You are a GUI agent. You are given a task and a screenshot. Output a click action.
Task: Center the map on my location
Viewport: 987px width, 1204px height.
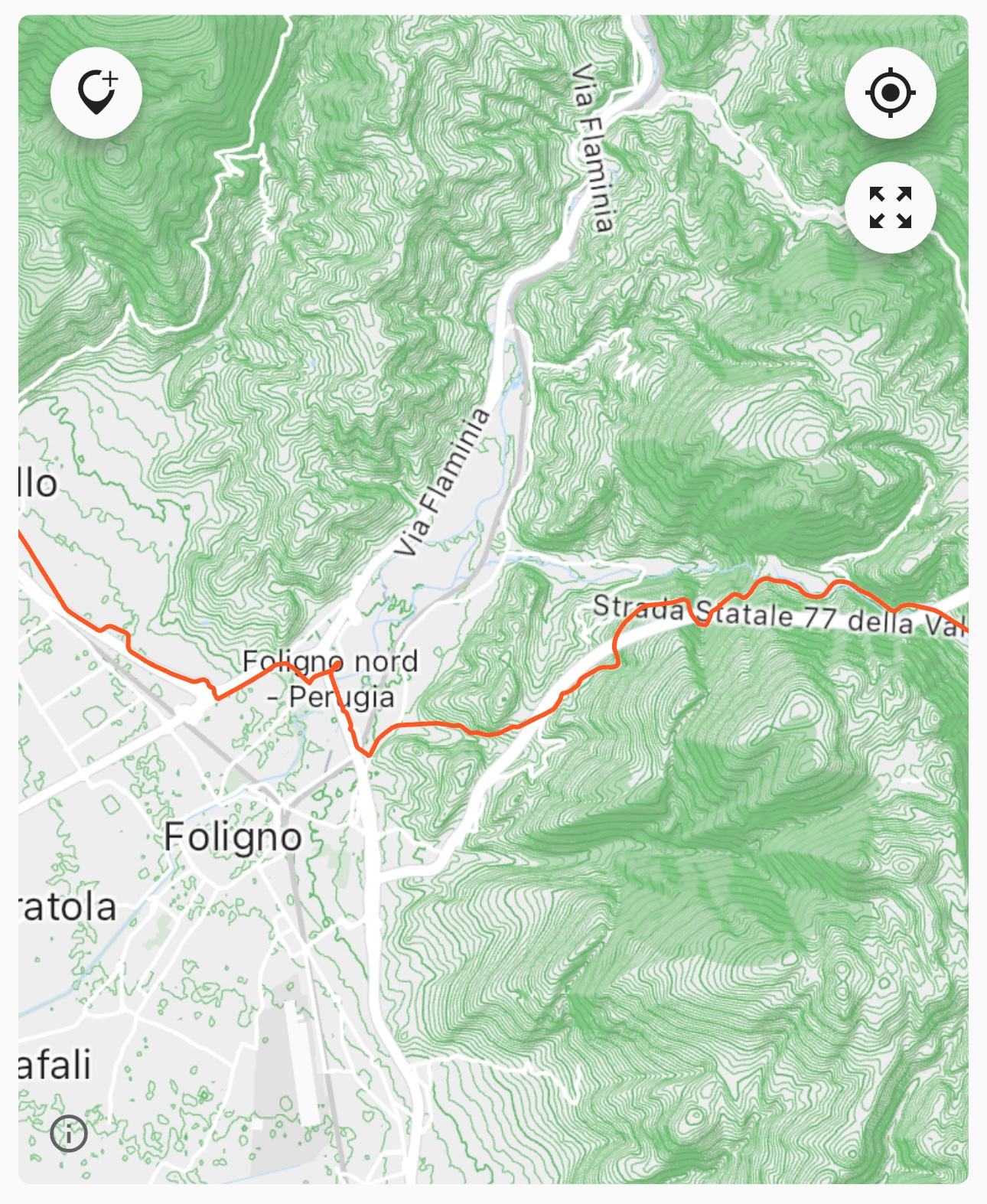pyautogui.click(x=890, y=93)
